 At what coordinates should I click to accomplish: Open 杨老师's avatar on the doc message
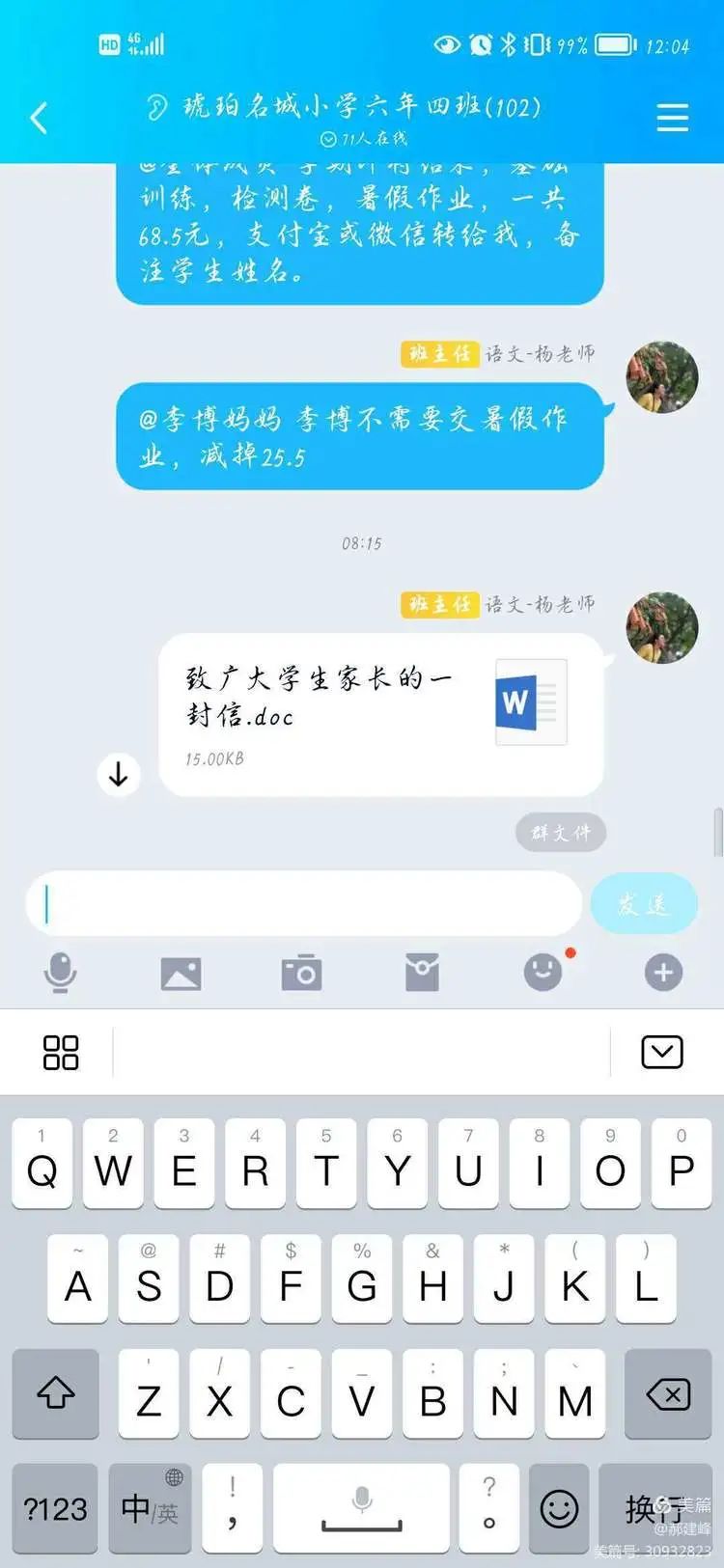click(x=662, y=628)
